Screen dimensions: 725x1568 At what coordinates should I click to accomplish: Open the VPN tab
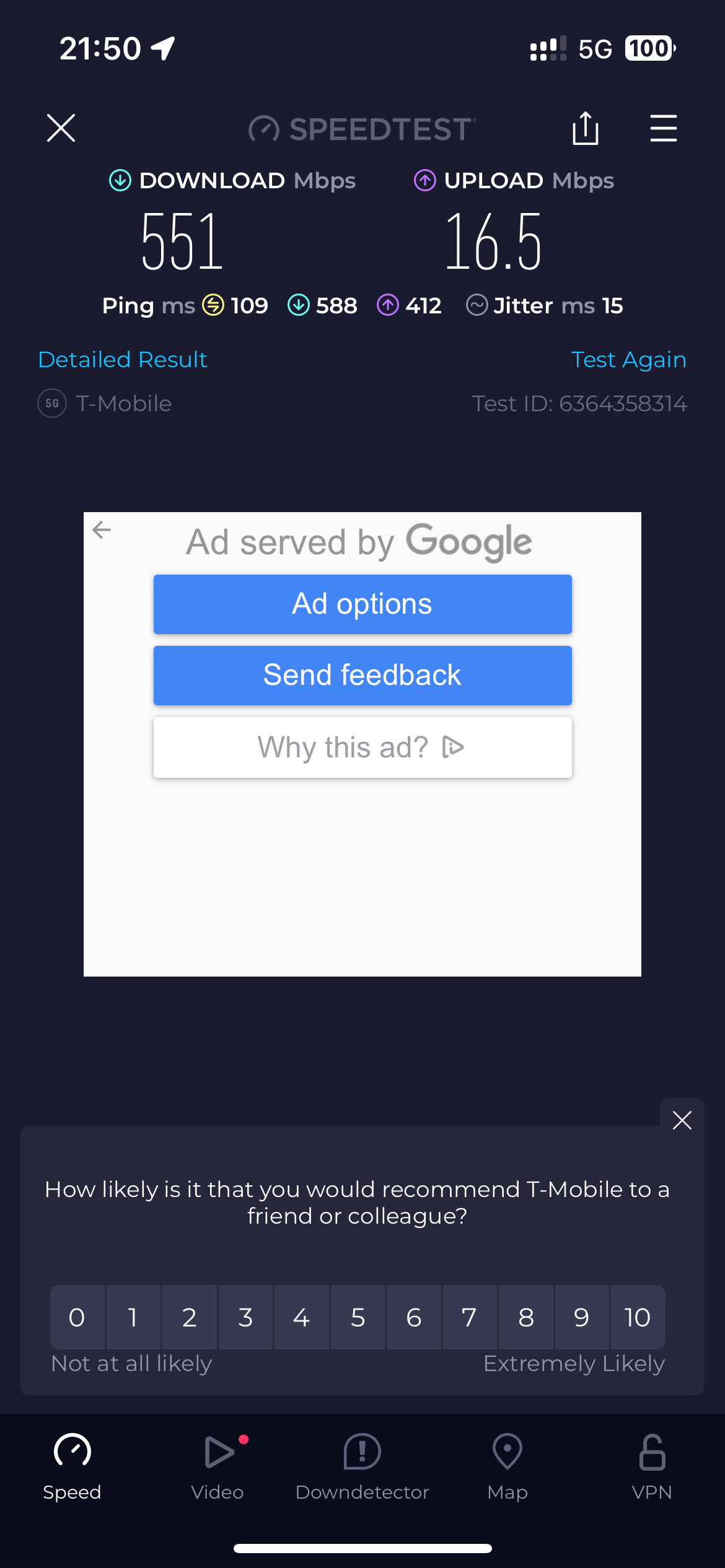(652, 1467)
